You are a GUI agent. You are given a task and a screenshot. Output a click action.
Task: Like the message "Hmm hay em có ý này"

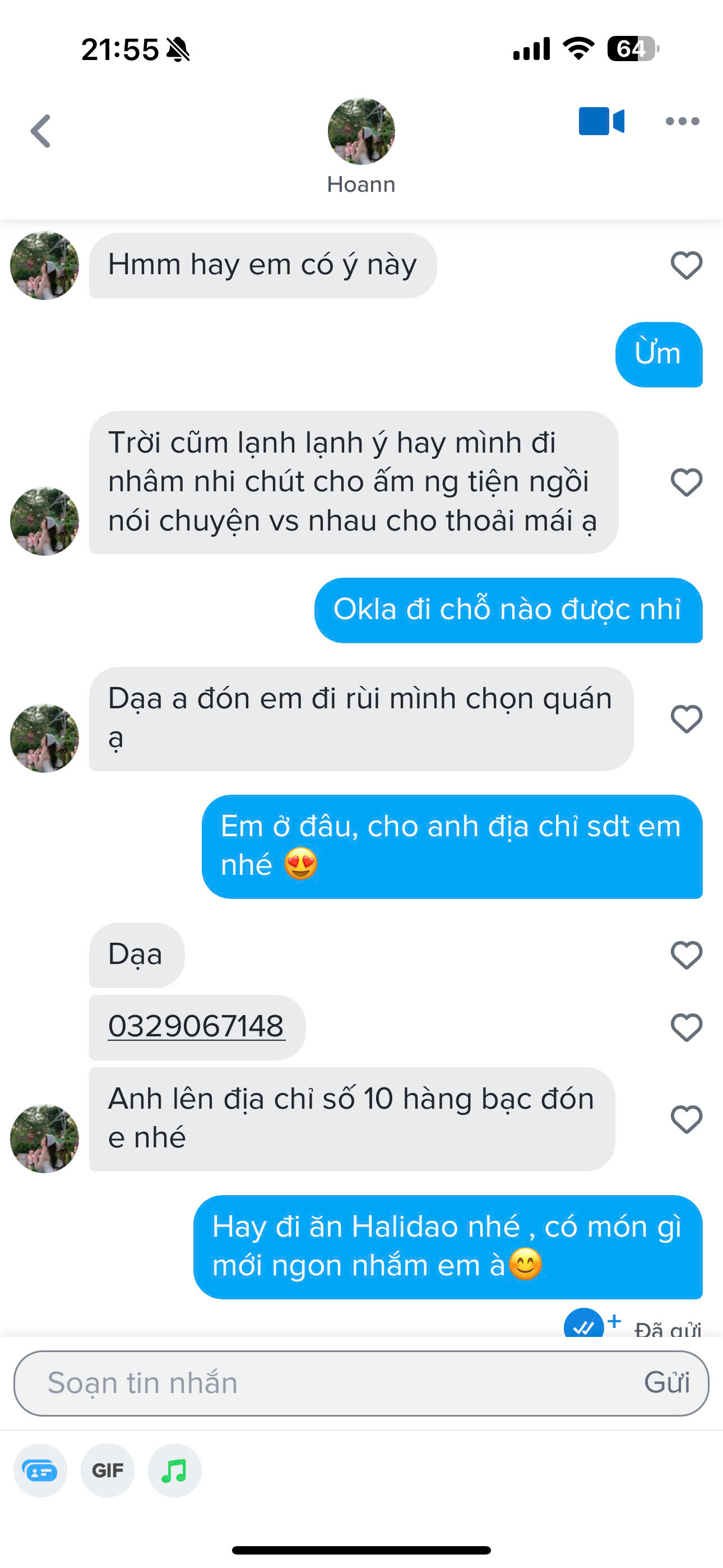click(x=687, y=265)
